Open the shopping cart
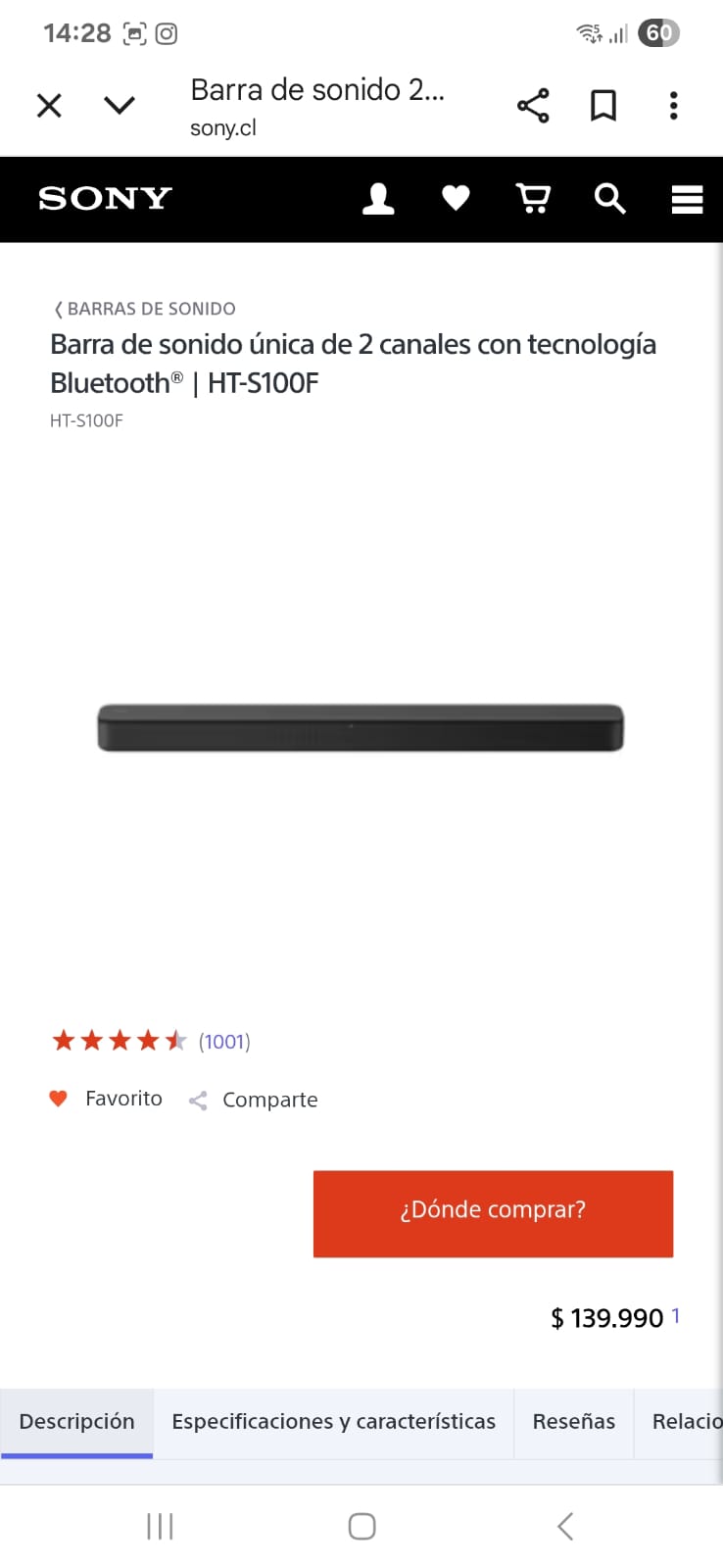The width and height of the screenshot is (723, 1568). 533,199
